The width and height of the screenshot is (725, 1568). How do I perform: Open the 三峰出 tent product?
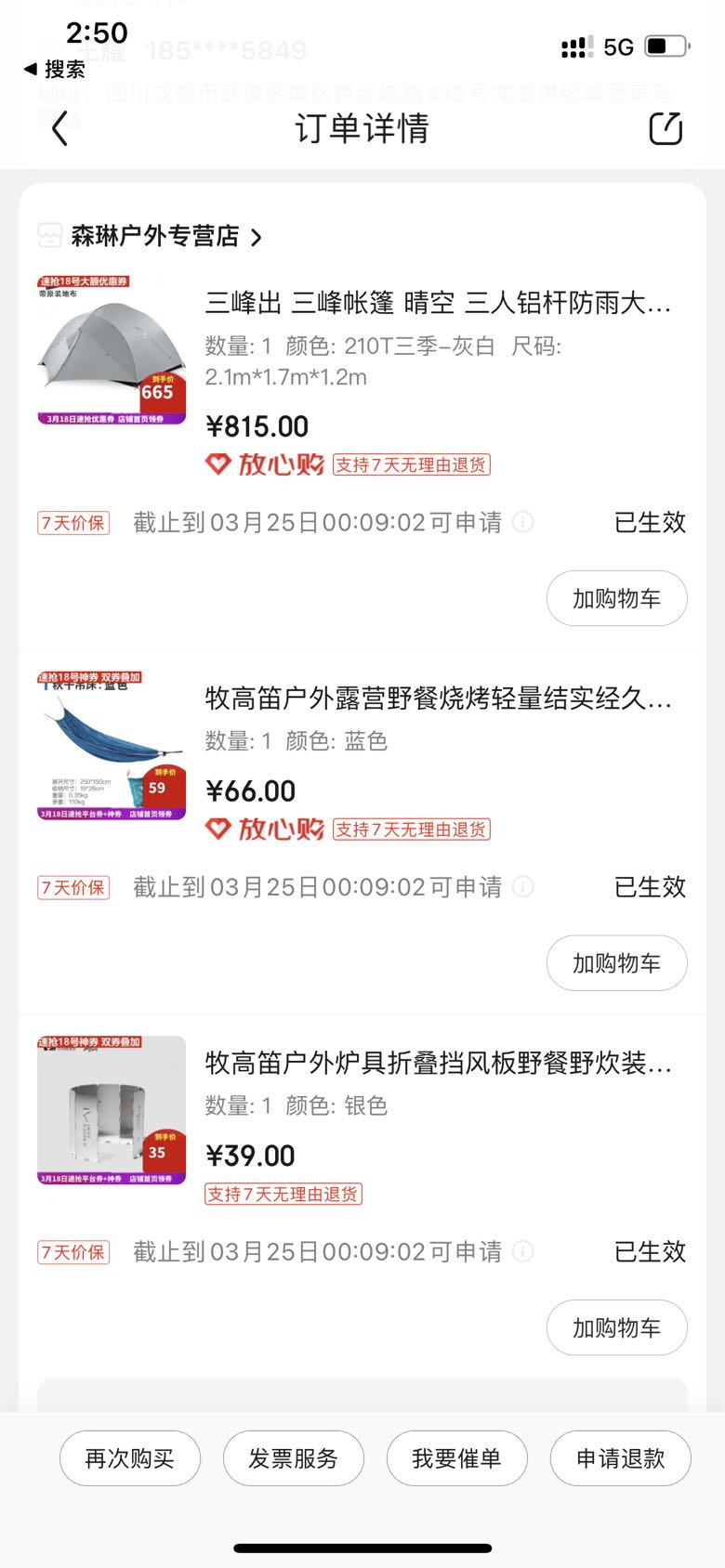coord(438,303)
